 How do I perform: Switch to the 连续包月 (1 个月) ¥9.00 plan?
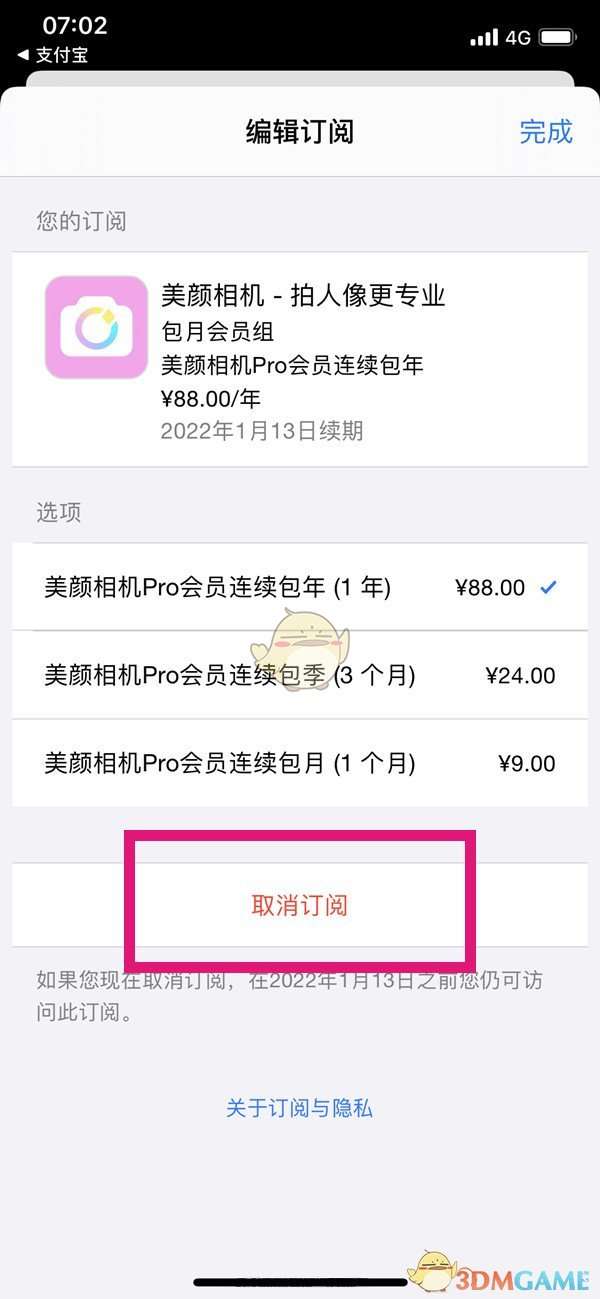[299, 764]
